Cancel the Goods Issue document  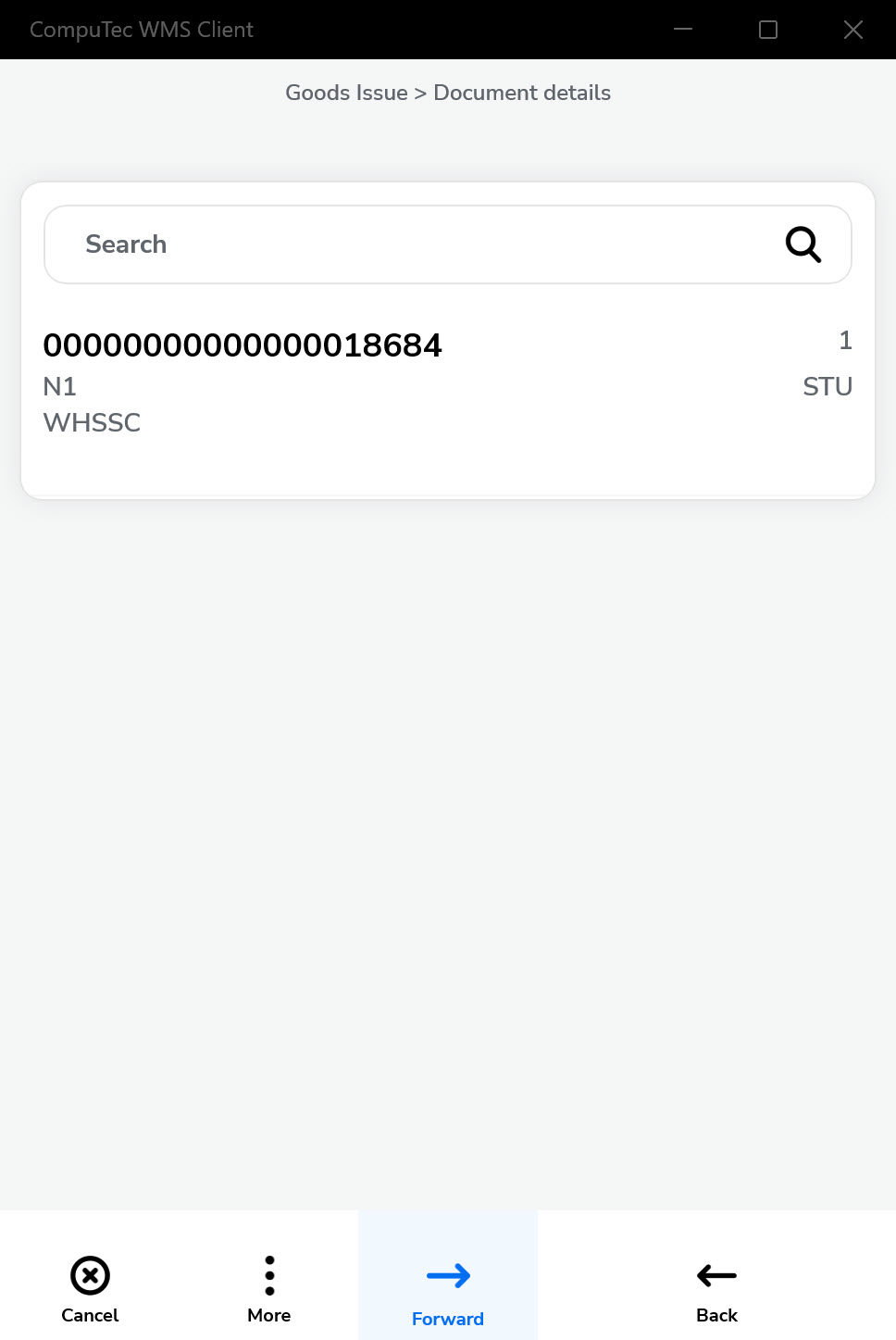point(90,1288)
